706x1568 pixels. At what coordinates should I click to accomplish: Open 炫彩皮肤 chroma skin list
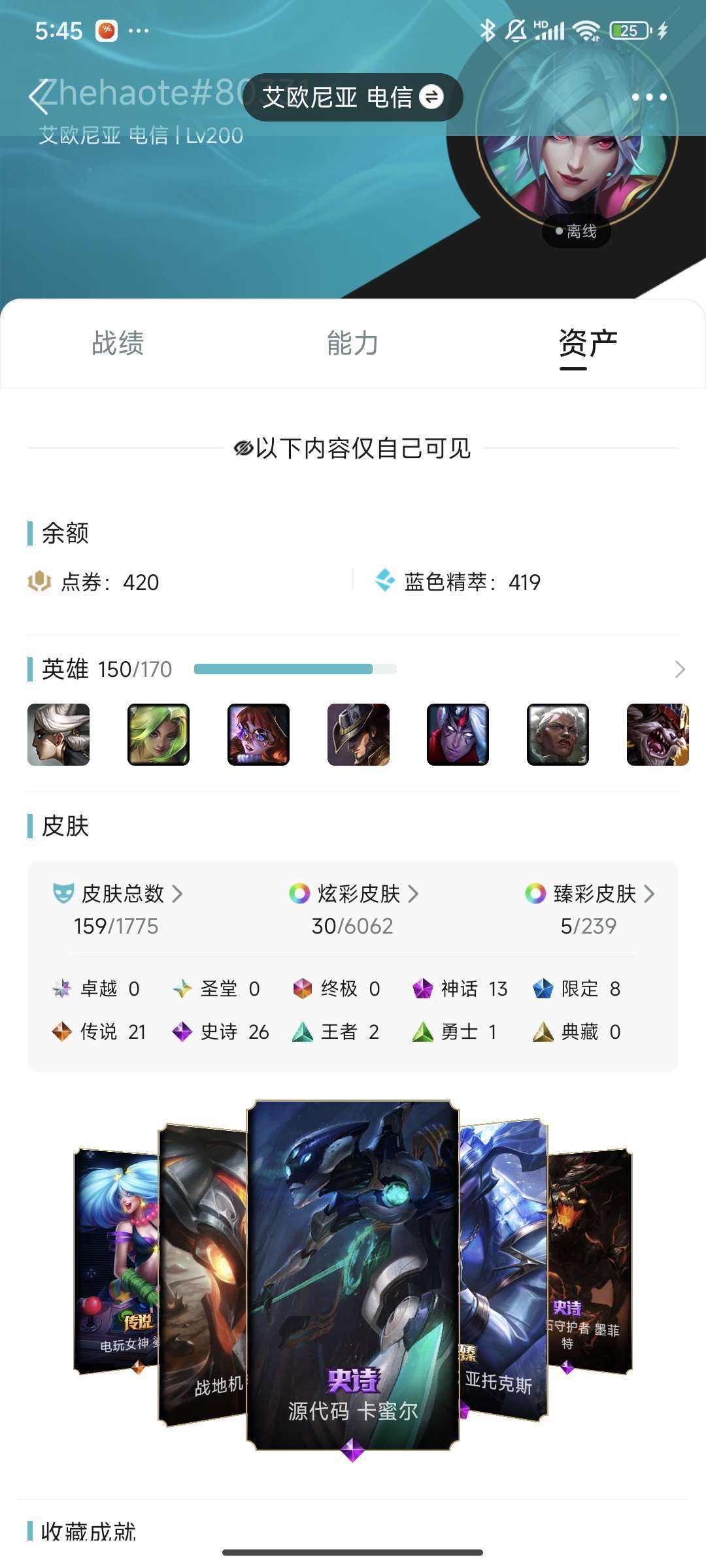353,894
